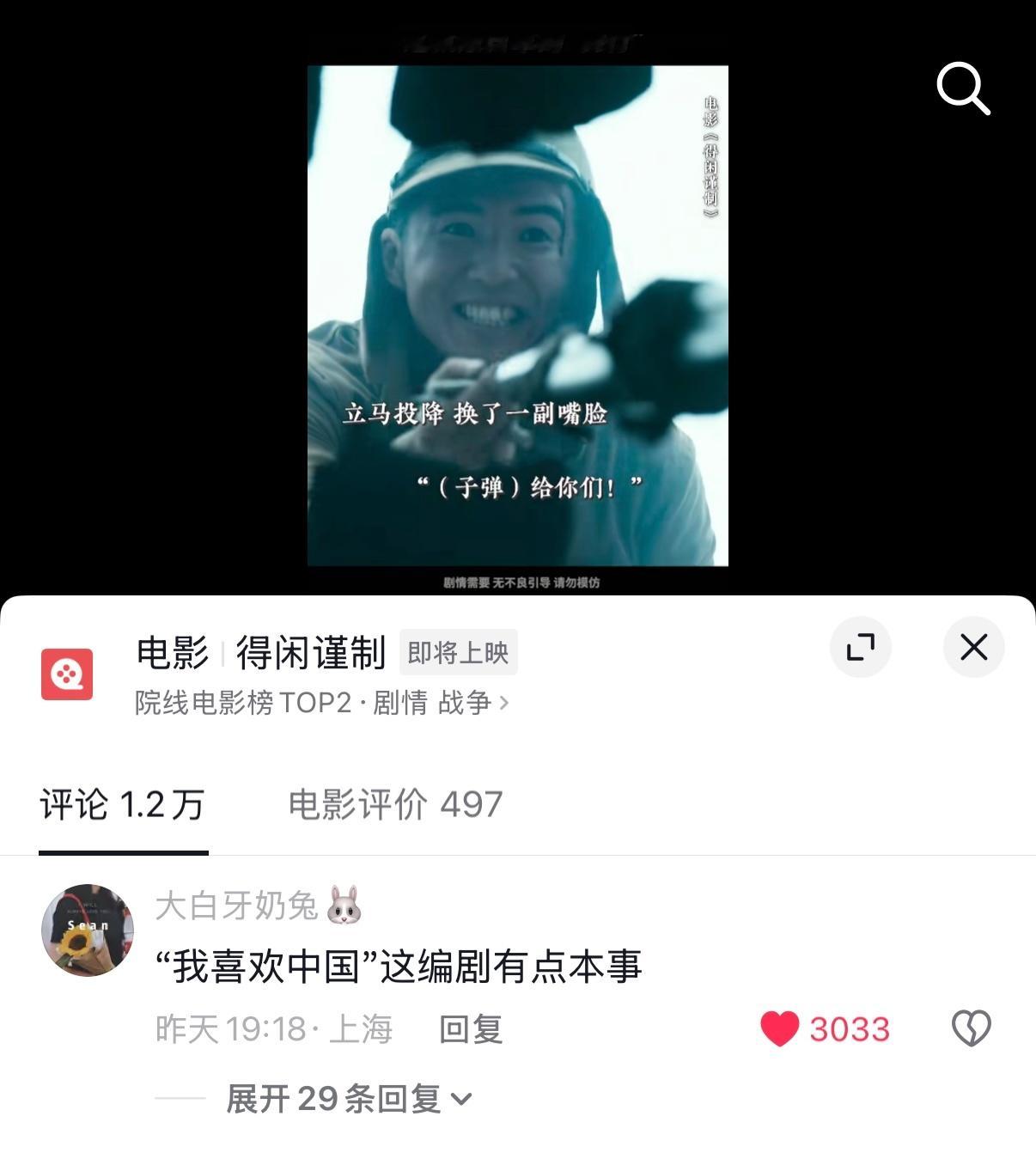This screenshot has height=1165, width=1036.
Task: Expand the comment panel to full screen
Action: point(861,648)
